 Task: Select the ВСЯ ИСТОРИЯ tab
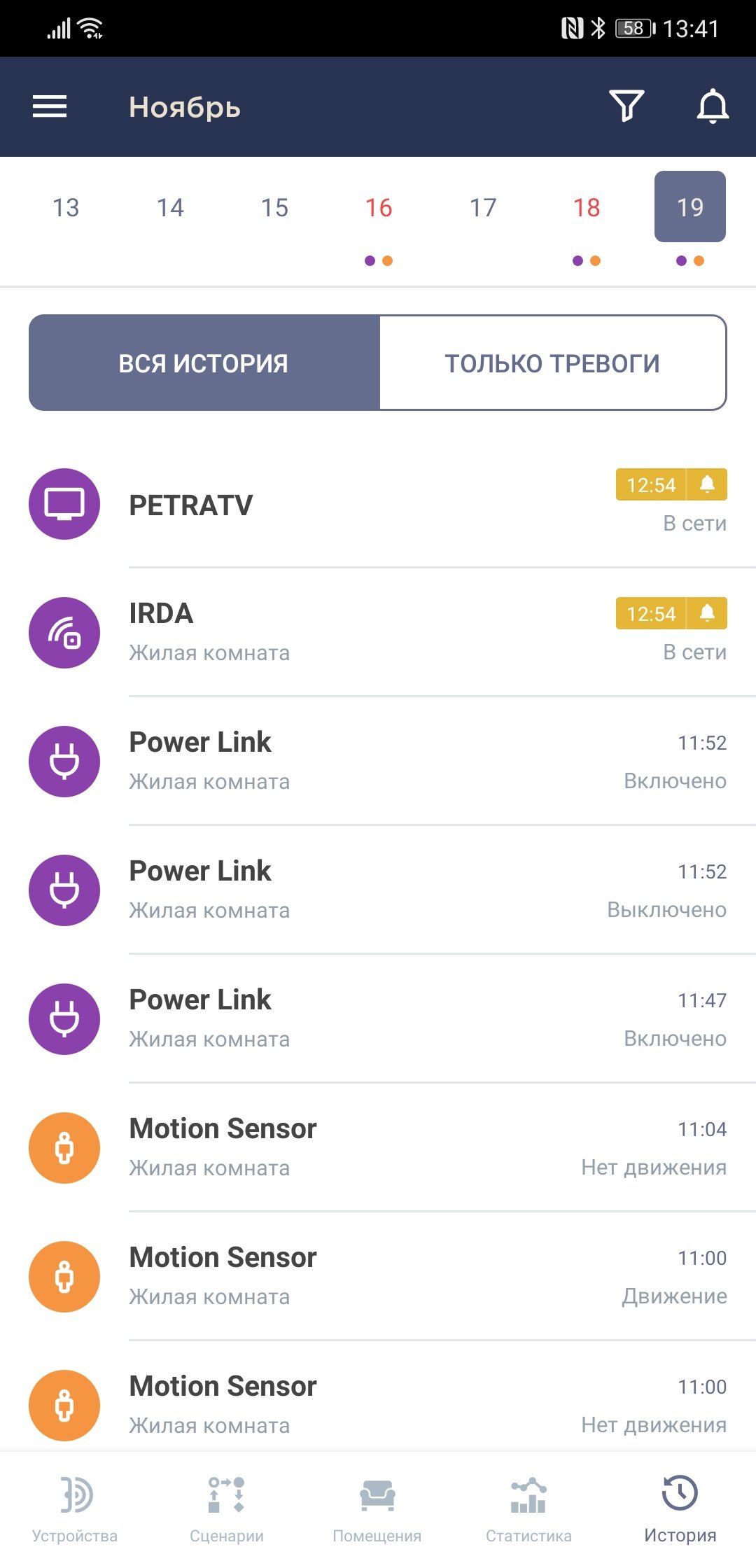pyautogui.click(x=204, y=363)
